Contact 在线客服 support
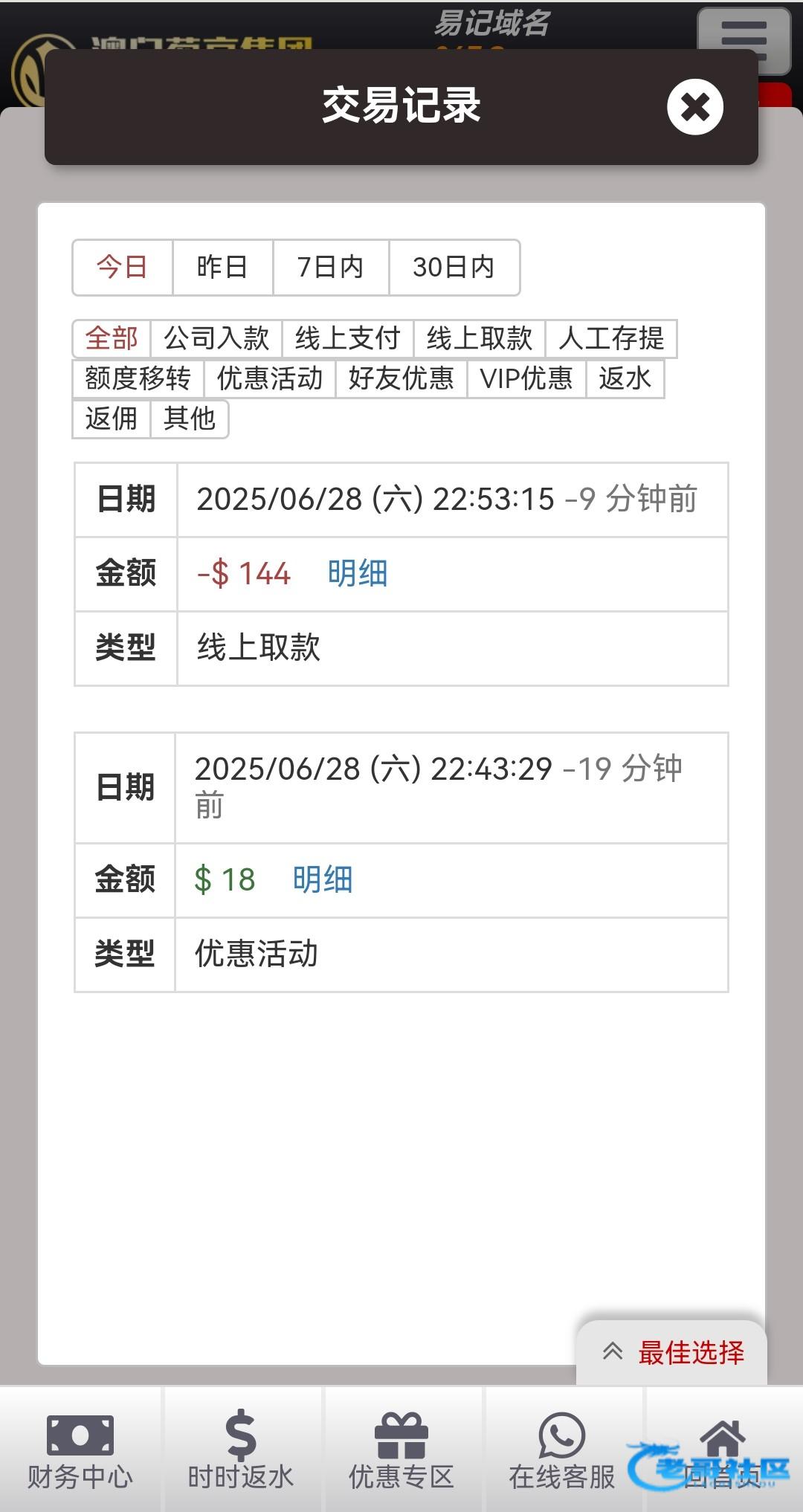The image size is (803, 1512). 562,1451
